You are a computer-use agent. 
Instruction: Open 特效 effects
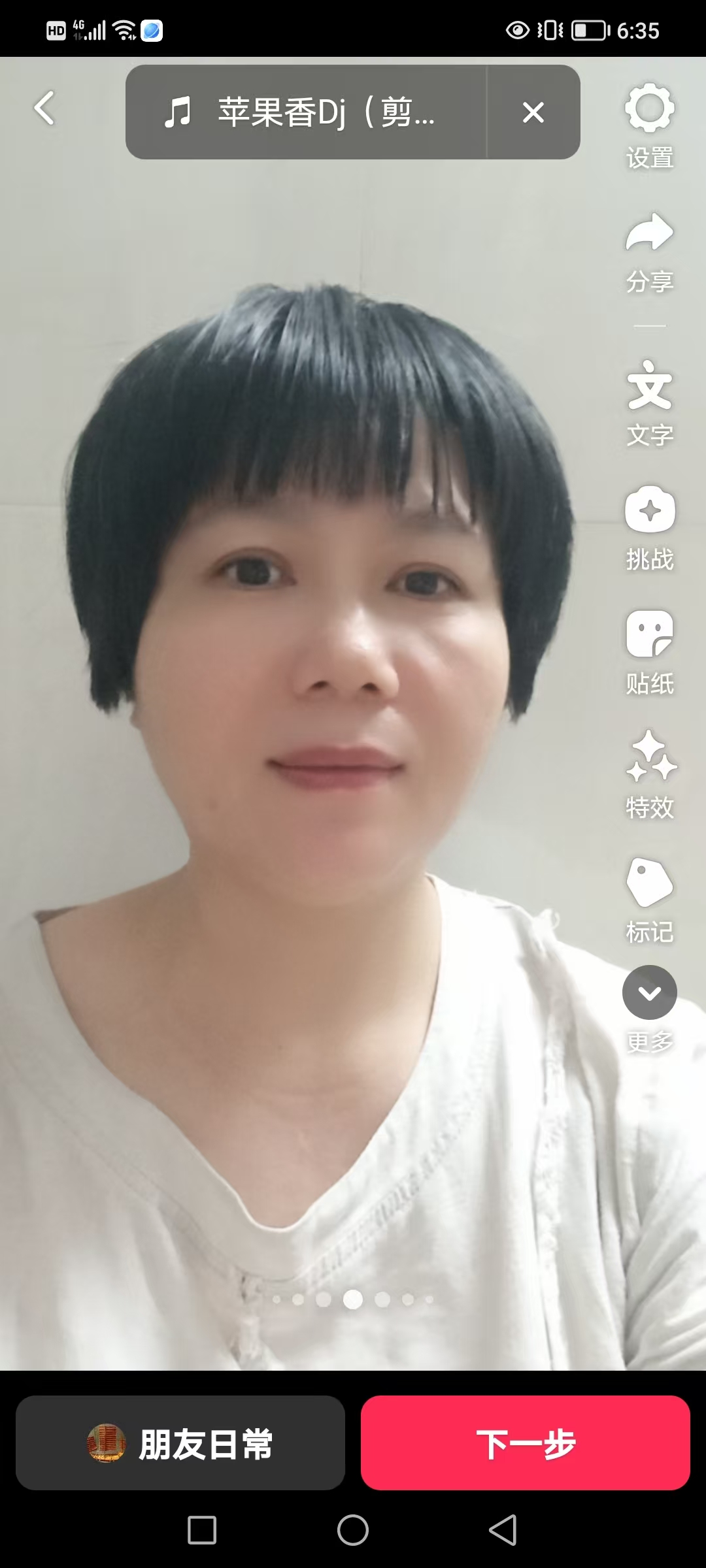tap(649, 774)
